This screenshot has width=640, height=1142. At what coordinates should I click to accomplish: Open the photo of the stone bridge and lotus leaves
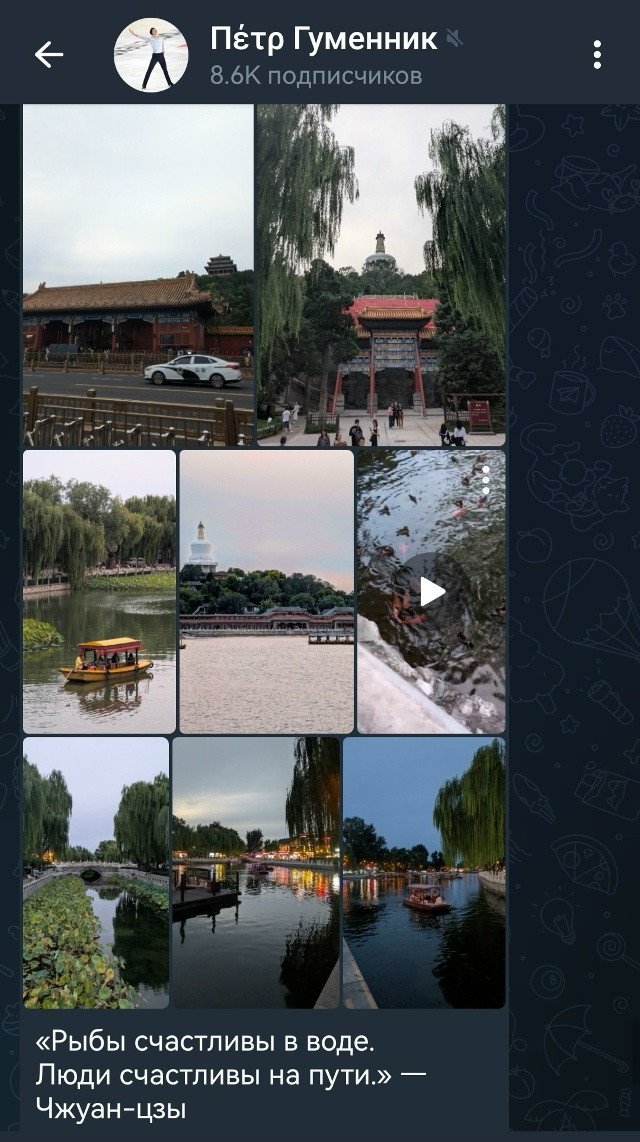pyautogui.click(x=96, y=873)
